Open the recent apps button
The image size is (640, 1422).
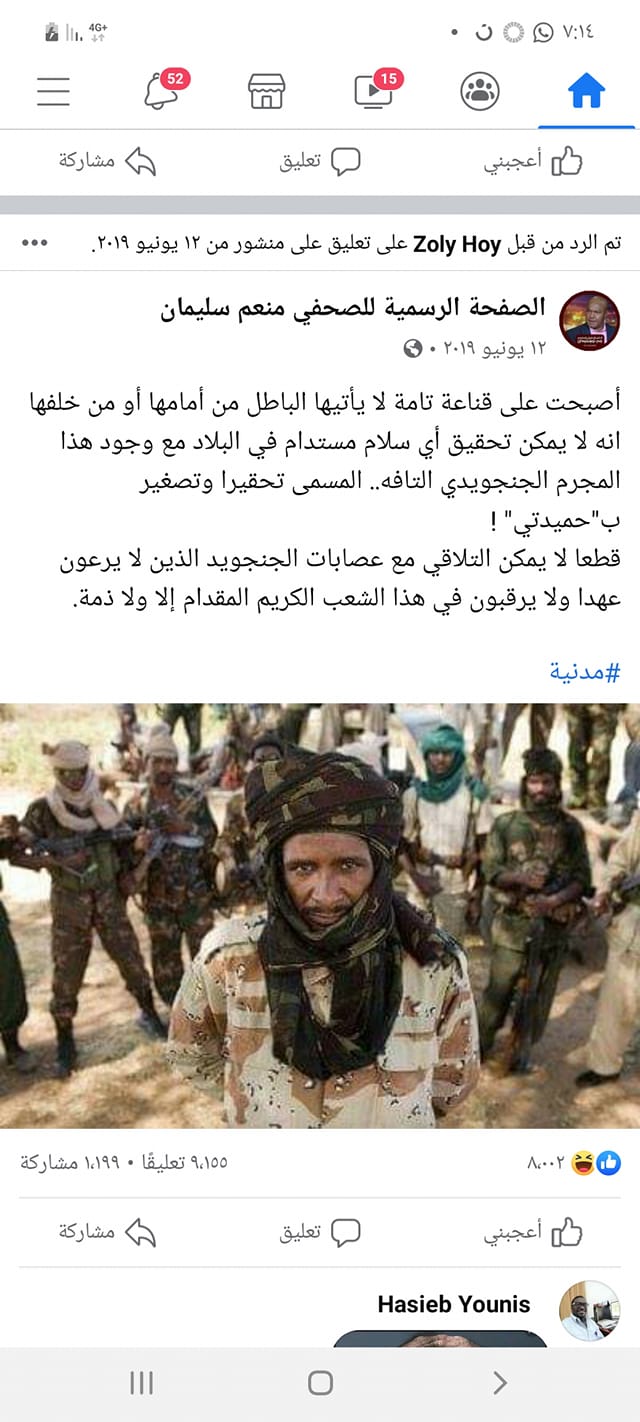coord(141,1383)
